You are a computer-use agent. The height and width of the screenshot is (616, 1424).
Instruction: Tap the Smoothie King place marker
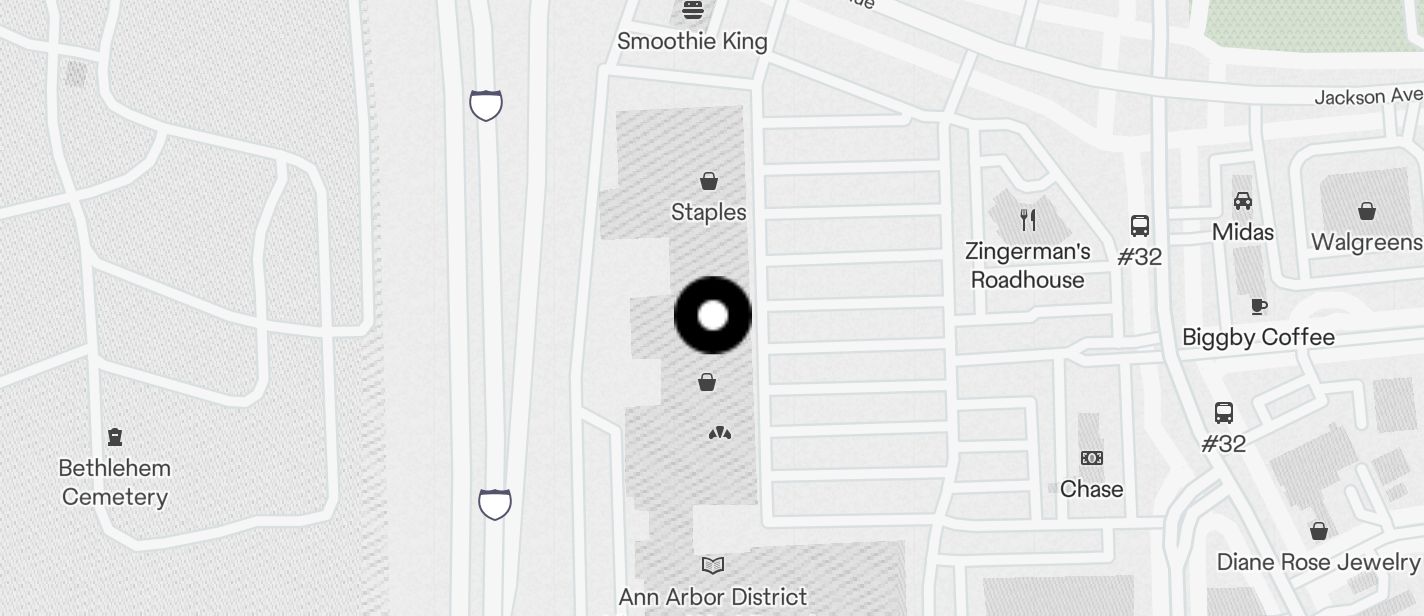[x=693, y=12]
